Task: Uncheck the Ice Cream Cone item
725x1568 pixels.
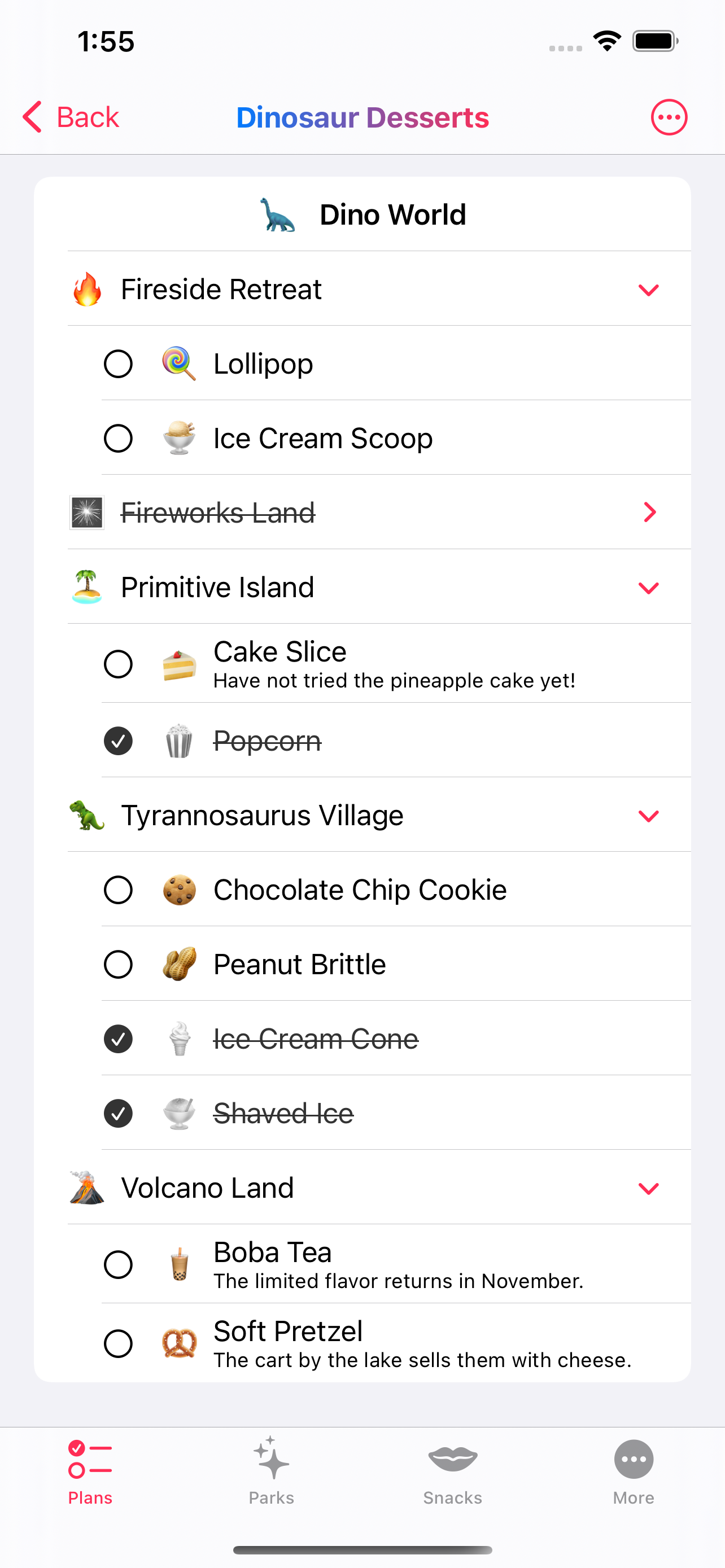Action: [x=118, y=1039]
